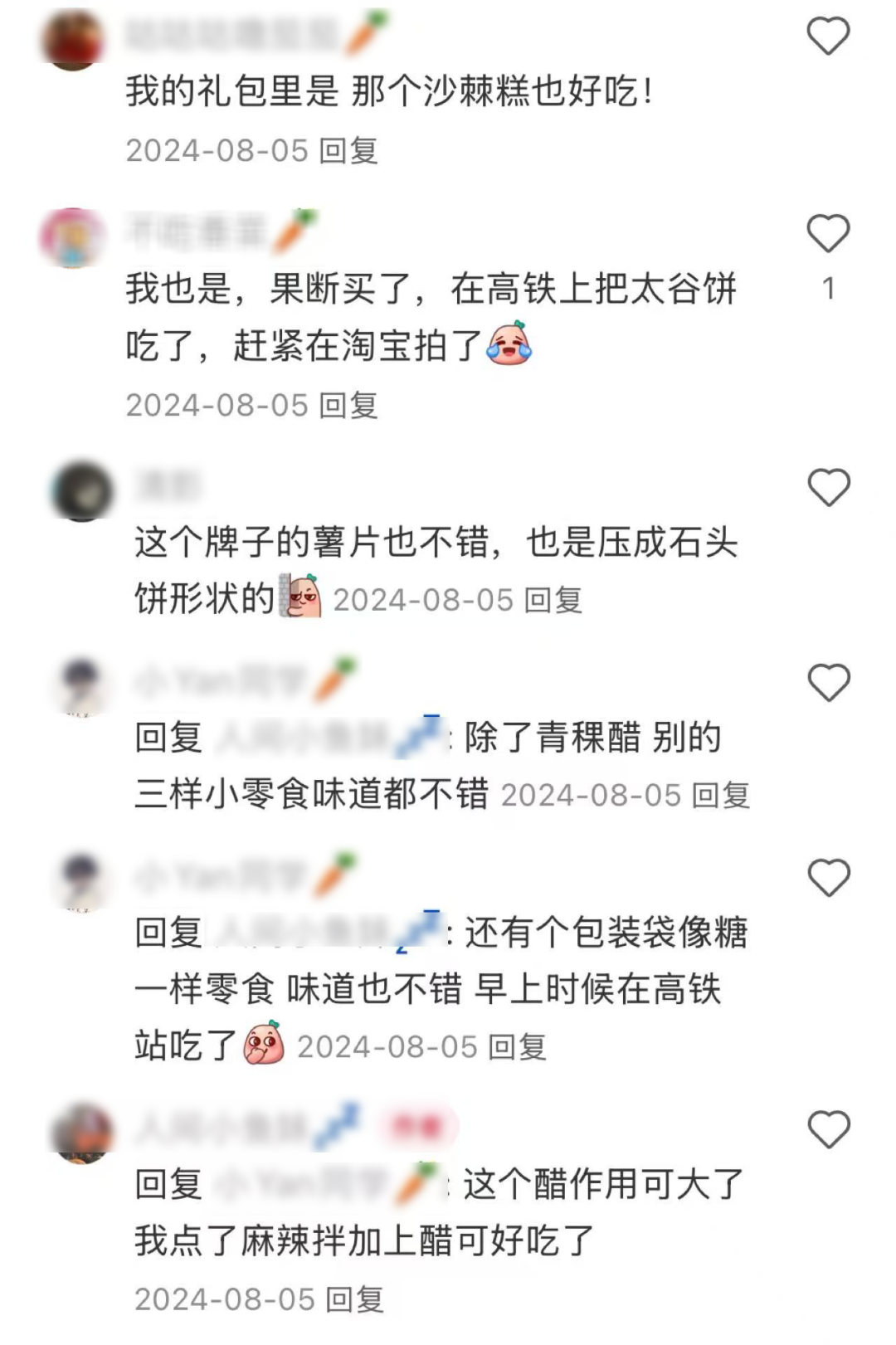Like the comment about 沙棘糕
The height and width of the screenshot is (1345, 896).
pos(828,37)
